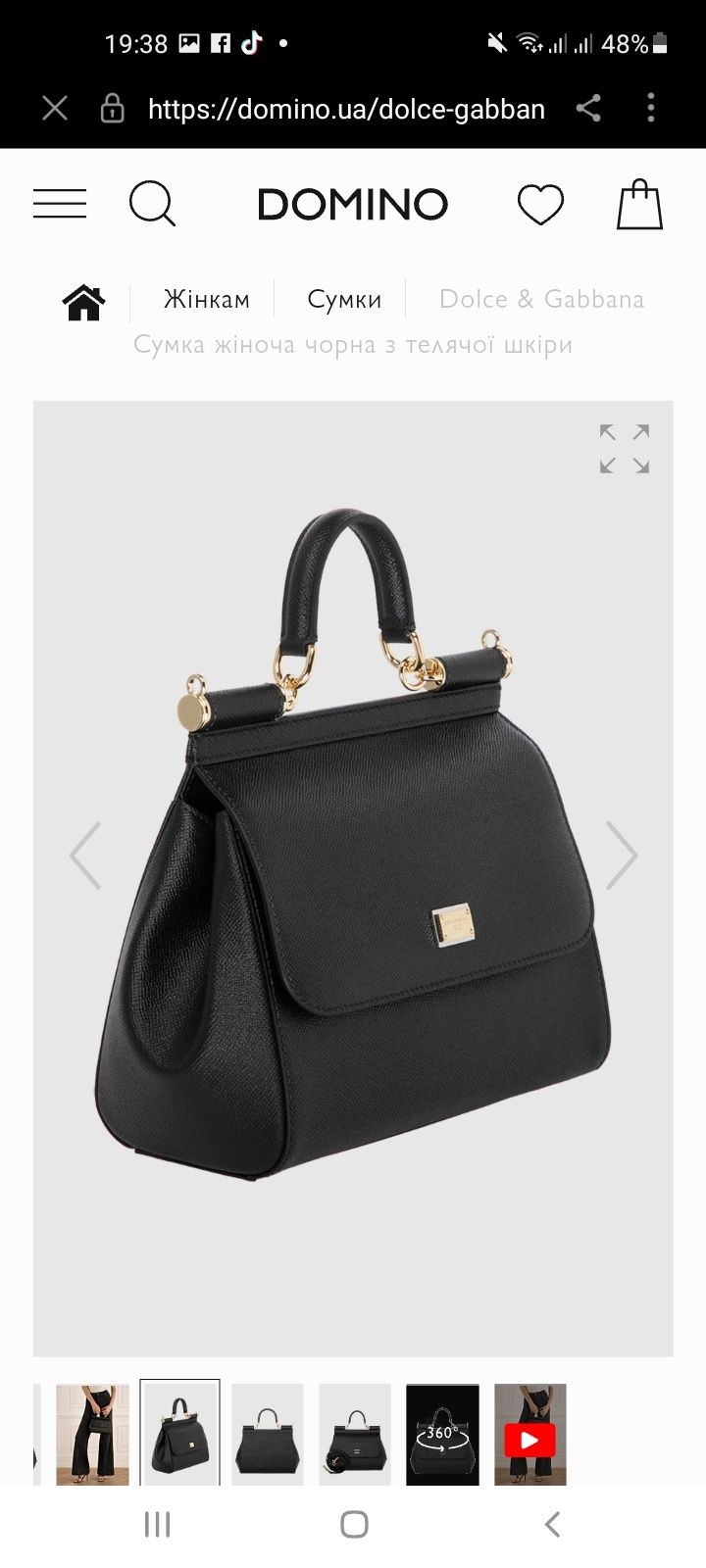This screenshot has width=706, height=1568.
Task: Open the browser overflow menu
Action: 651,108
